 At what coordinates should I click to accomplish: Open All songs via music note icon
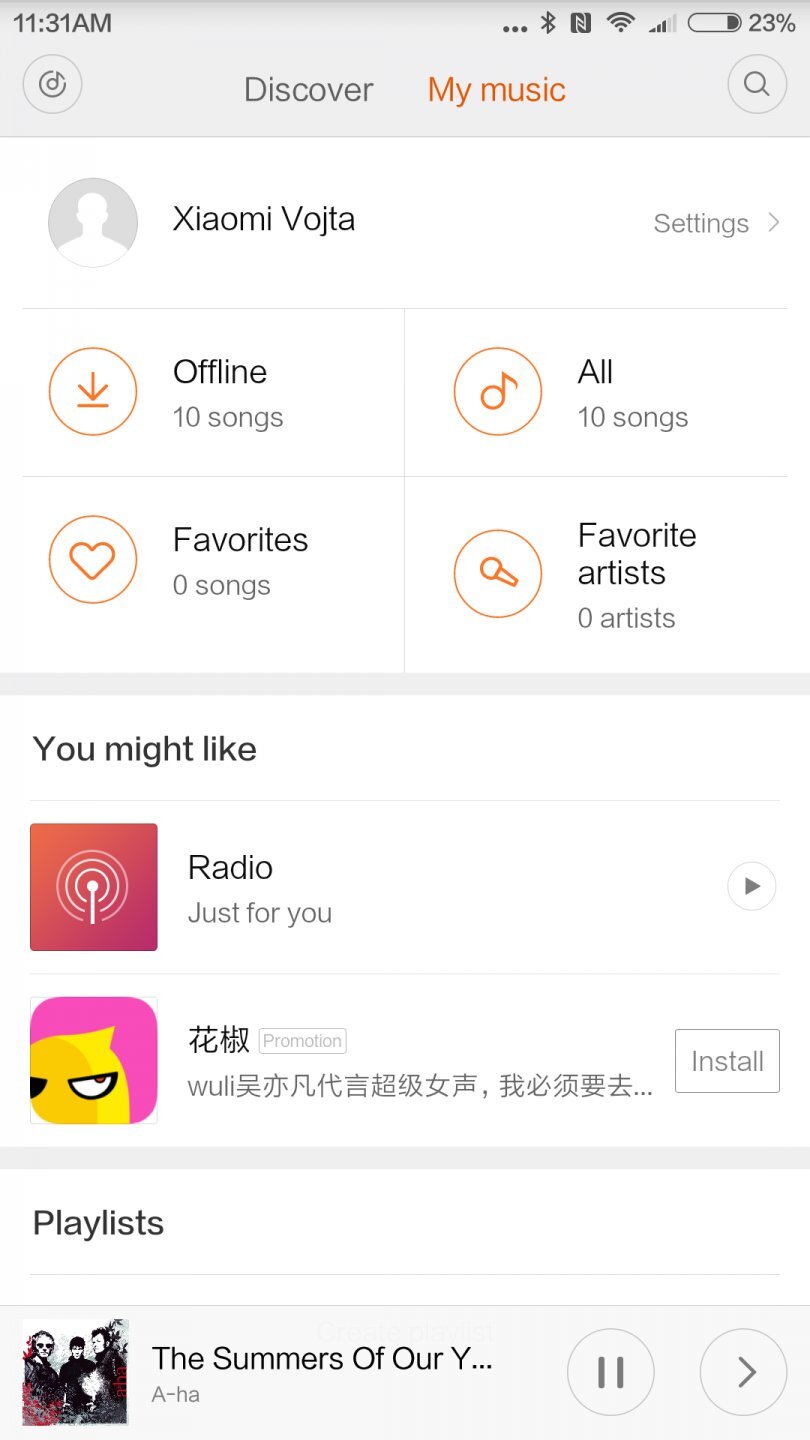(x=498, y=391)
